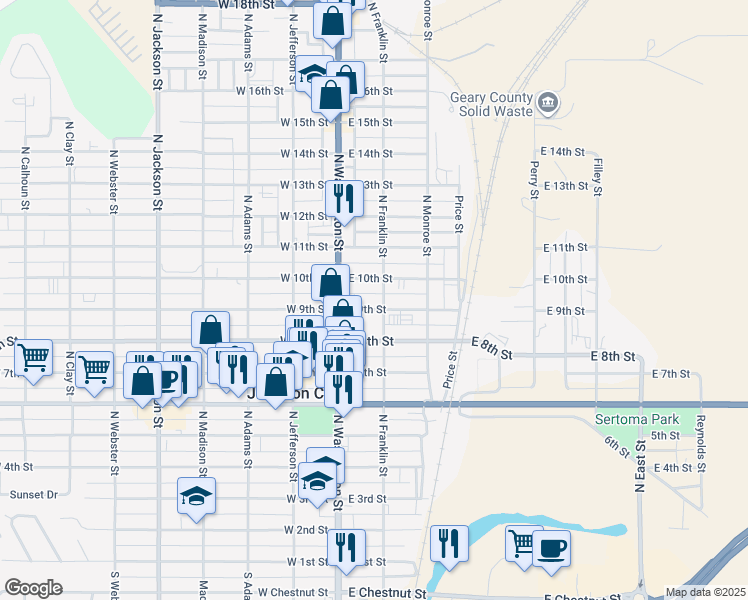Screen dimensions: 748x600
Task: Open the Google logo link
Action: 33,588
